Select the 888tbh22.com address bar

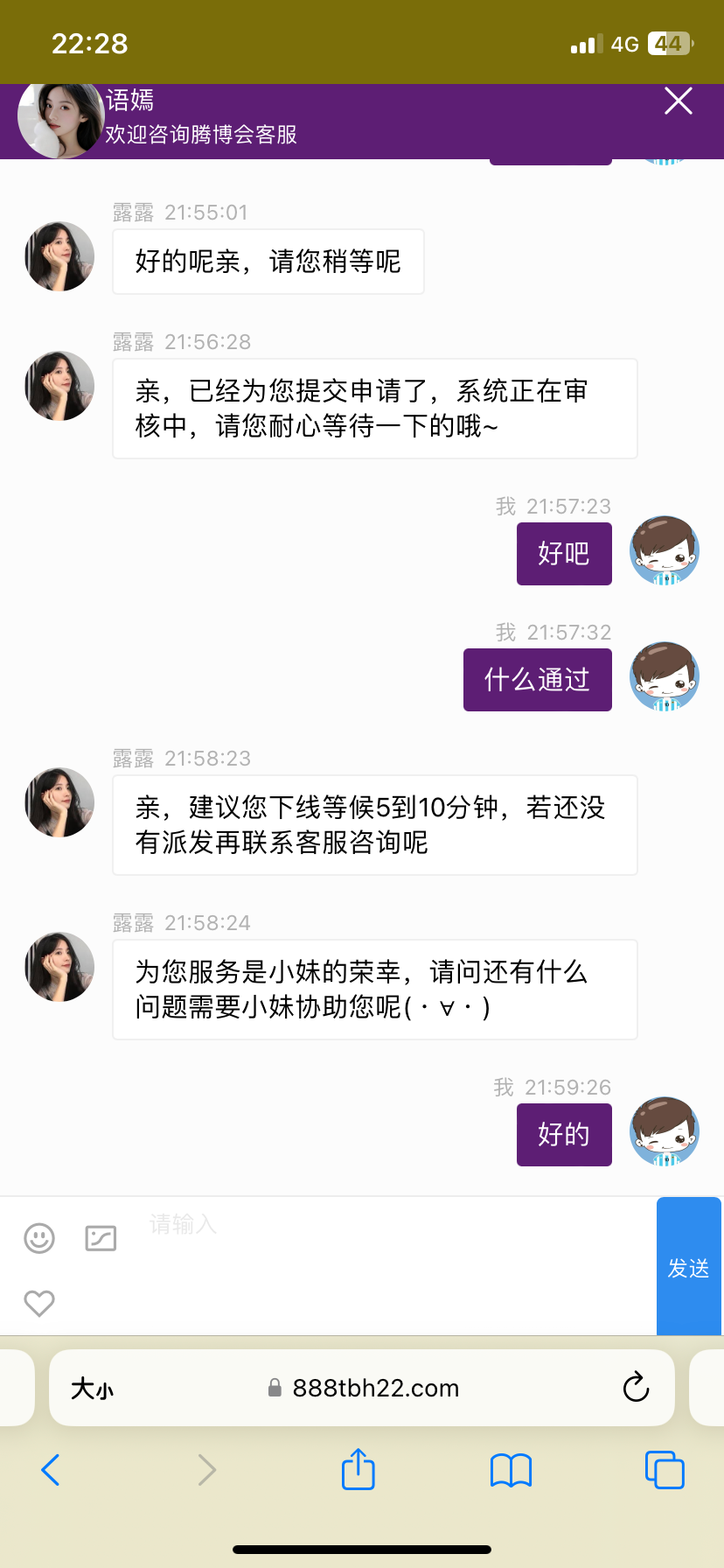pyautogui.click(x=374, y=1388)
